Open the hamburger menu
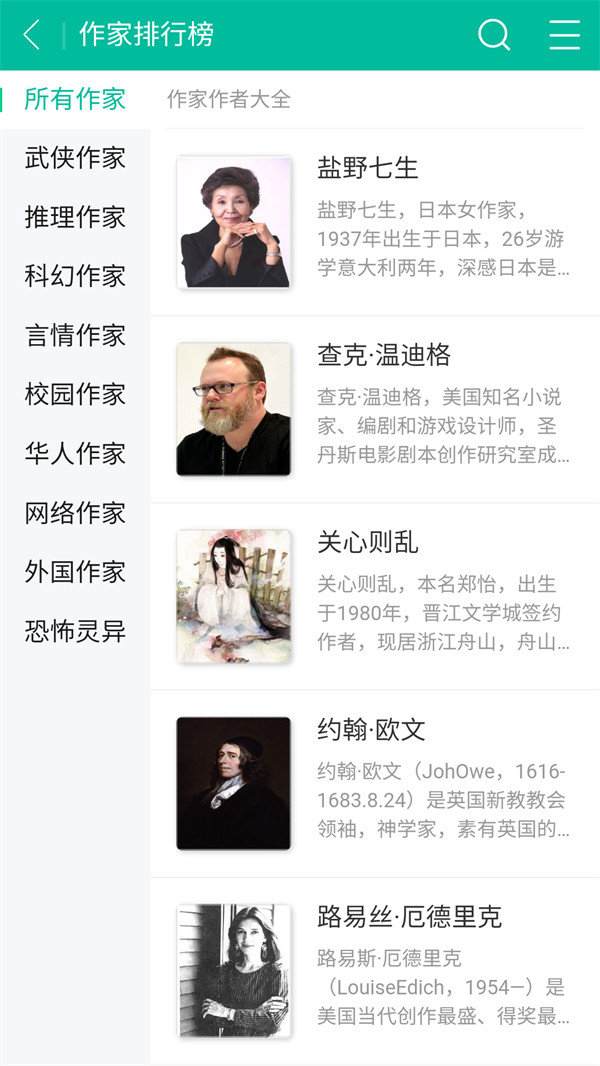 pyautogui.click(x=564, y=35)
